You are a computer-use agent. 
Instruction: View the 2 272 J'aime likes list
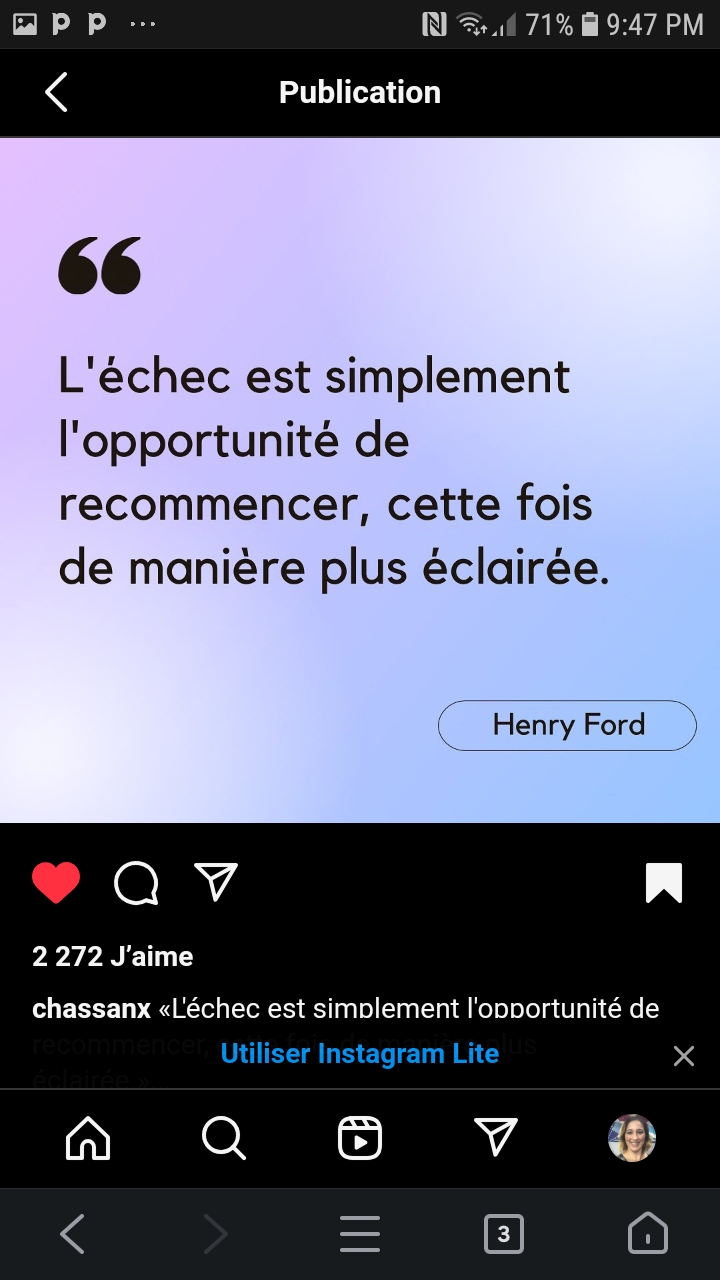113,957
